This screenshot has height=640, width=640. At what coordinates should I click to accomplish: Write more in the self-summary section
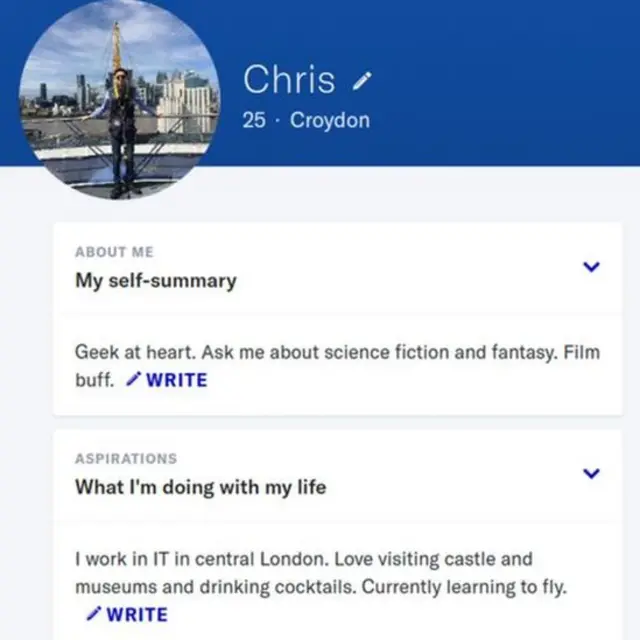[x=167, y=380]
